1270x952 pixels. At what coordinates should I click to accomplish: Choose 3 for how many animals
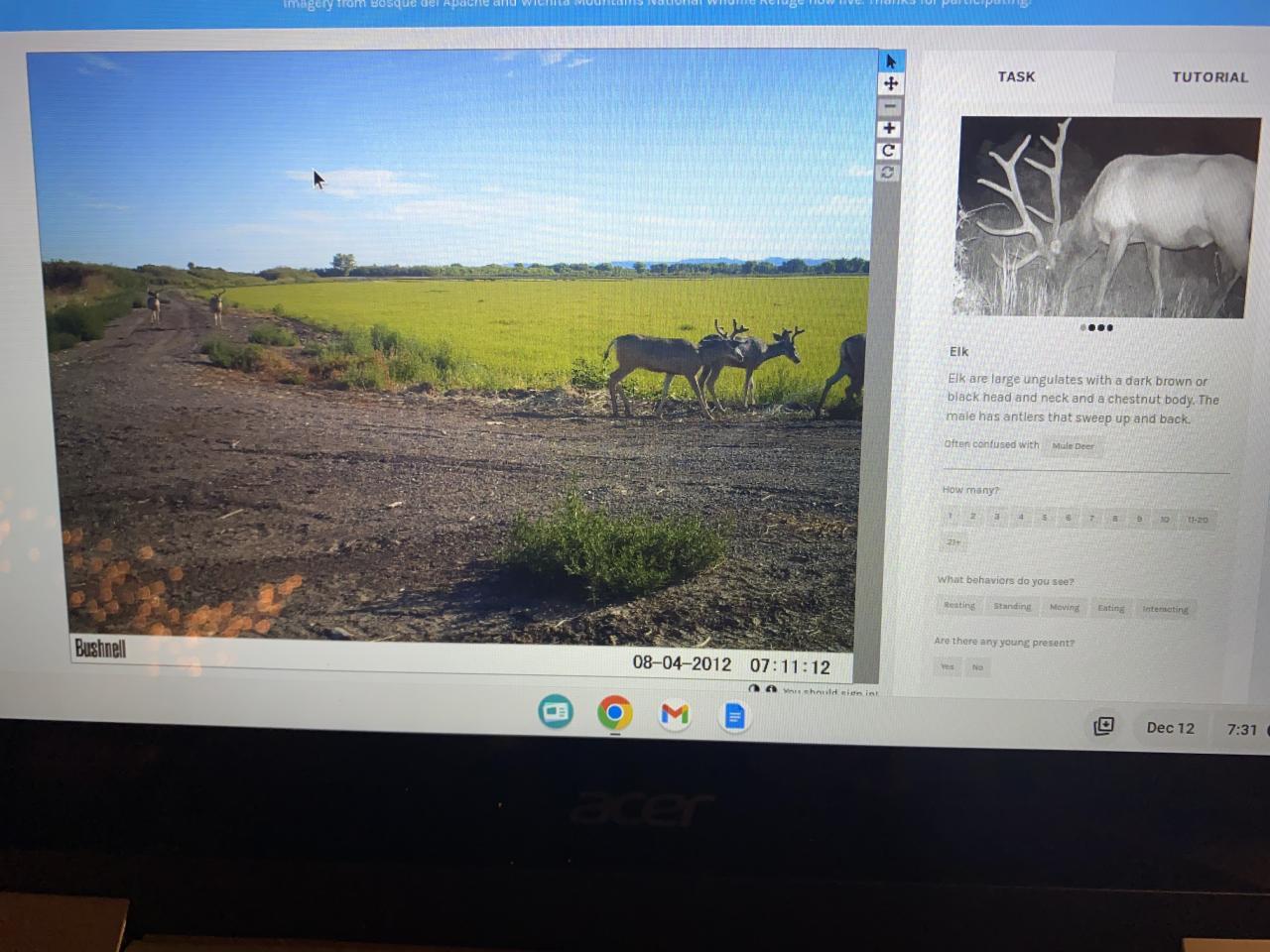point(996,517)
